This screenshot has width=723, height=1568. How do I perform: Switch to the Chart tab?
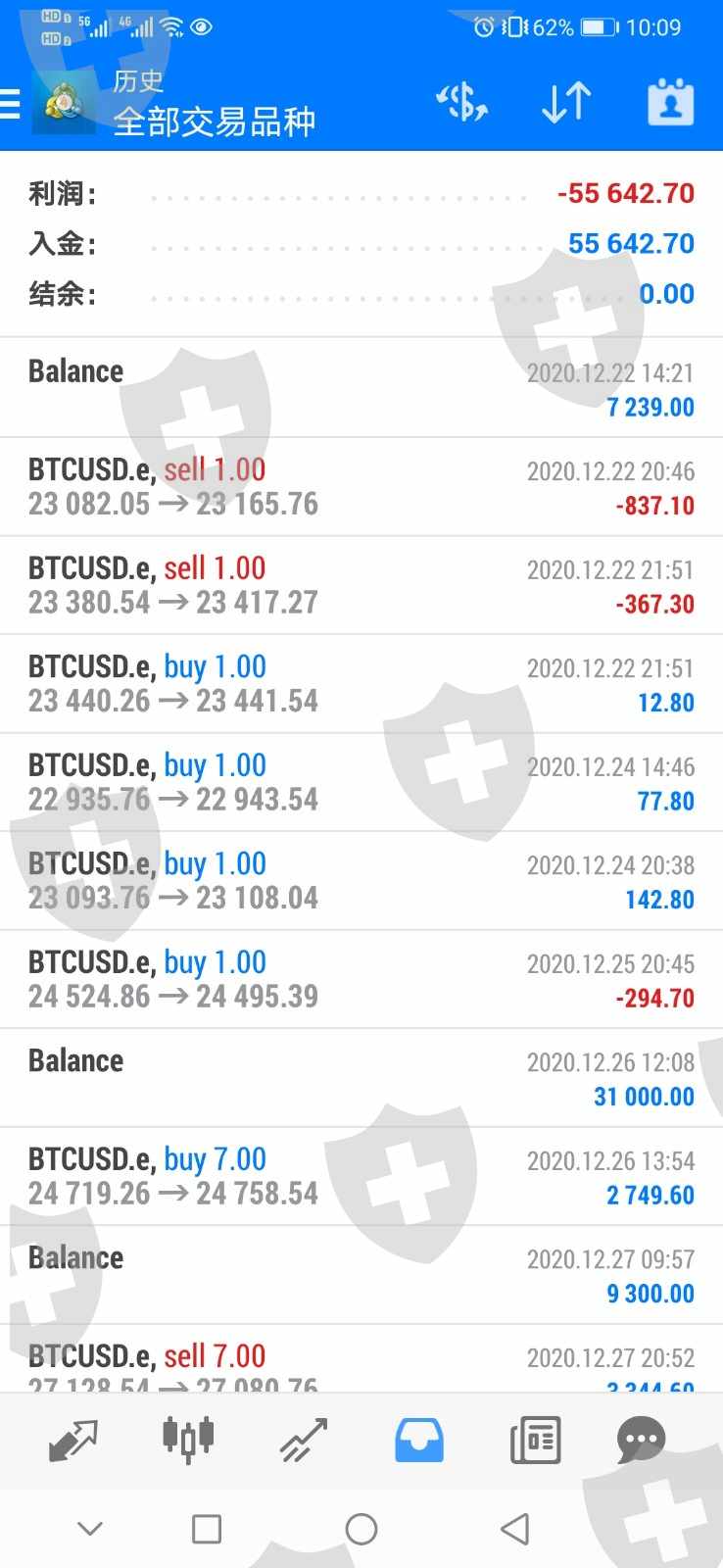pos(188,1440)
